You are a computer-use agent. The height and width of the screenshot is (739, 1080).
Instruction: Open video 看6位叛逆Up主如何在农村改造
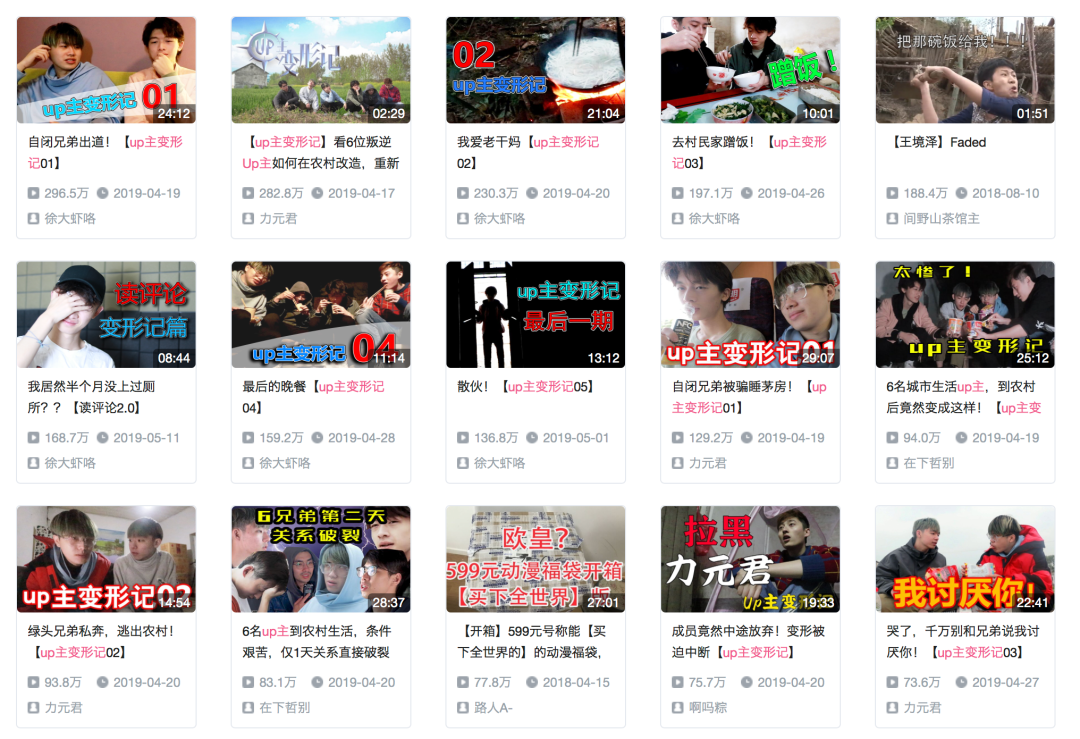click(x=320, y=70)
